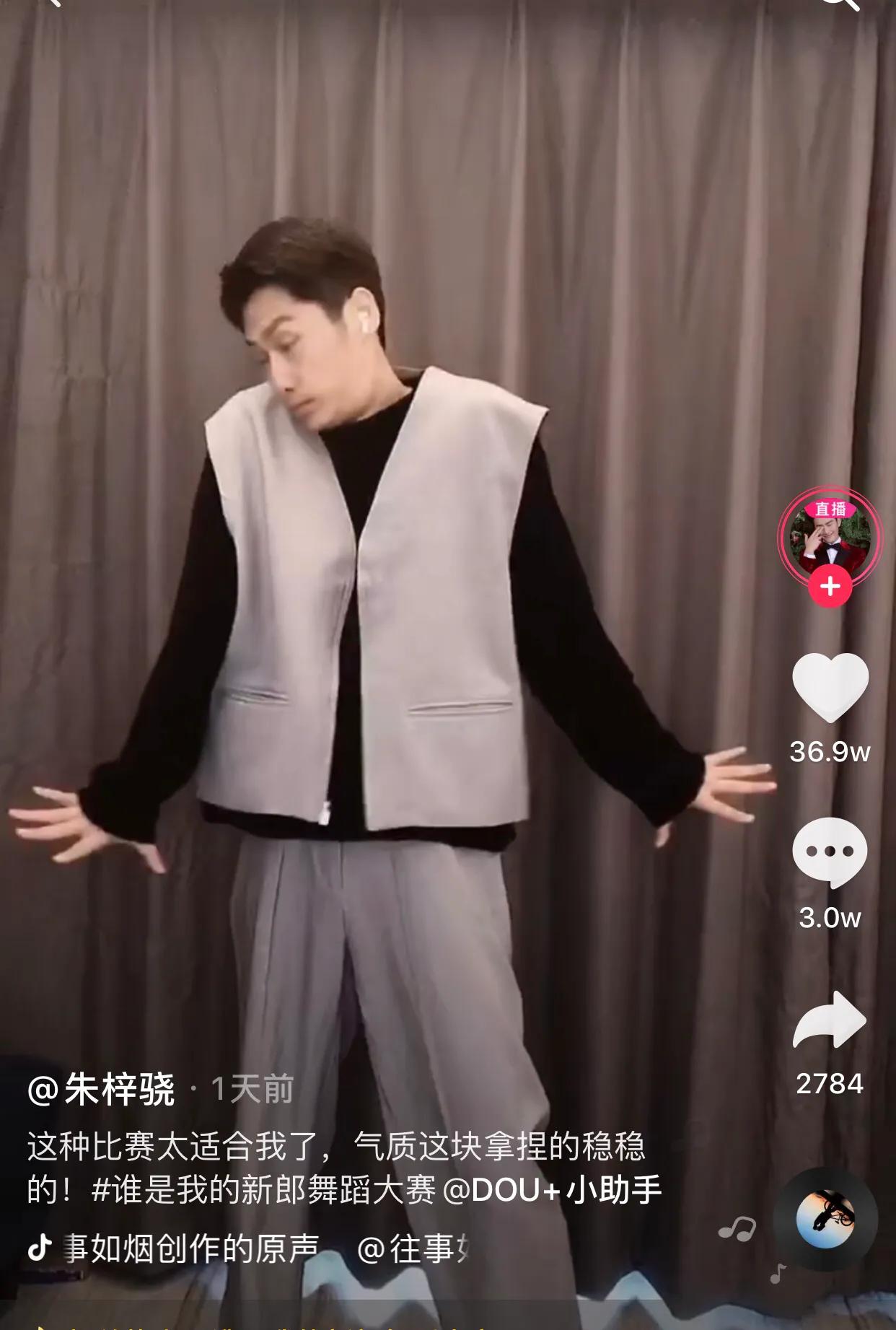Open the @朱梓骁 username profile

[101, 1089]
